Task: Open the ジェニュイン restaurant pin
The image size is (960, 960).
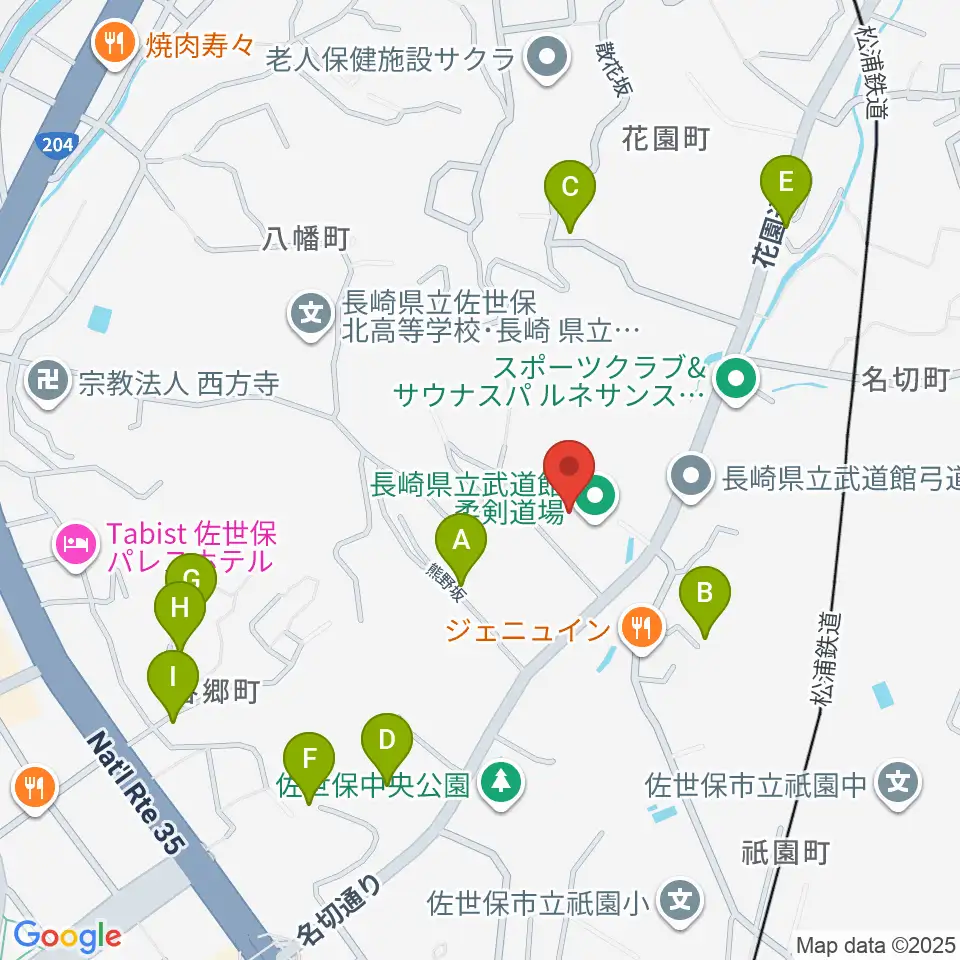Action: 641,629
